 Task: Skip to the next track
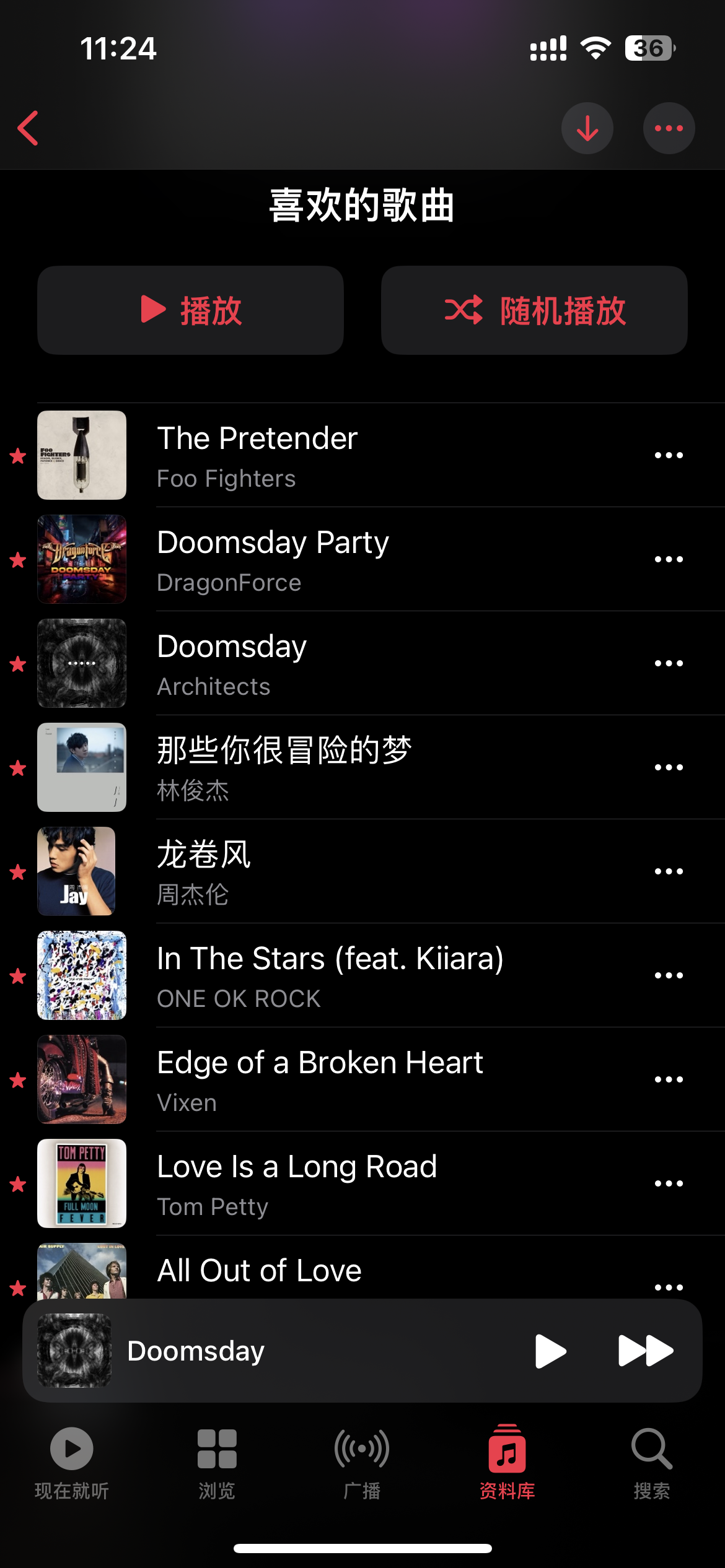pos(645,1351)
